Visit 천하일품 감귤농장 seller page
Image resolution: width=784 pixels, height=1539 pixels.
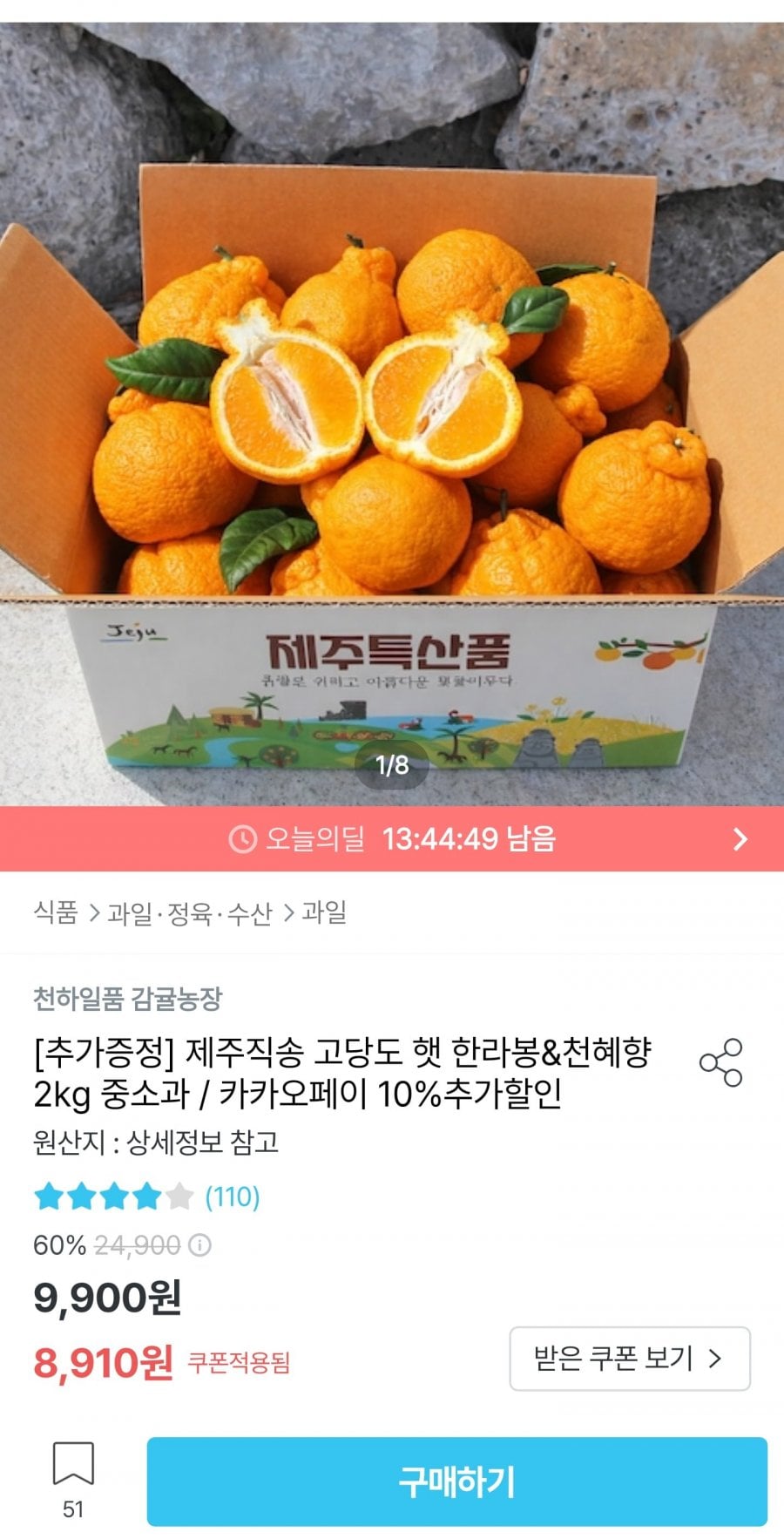[x=128, y=998]
